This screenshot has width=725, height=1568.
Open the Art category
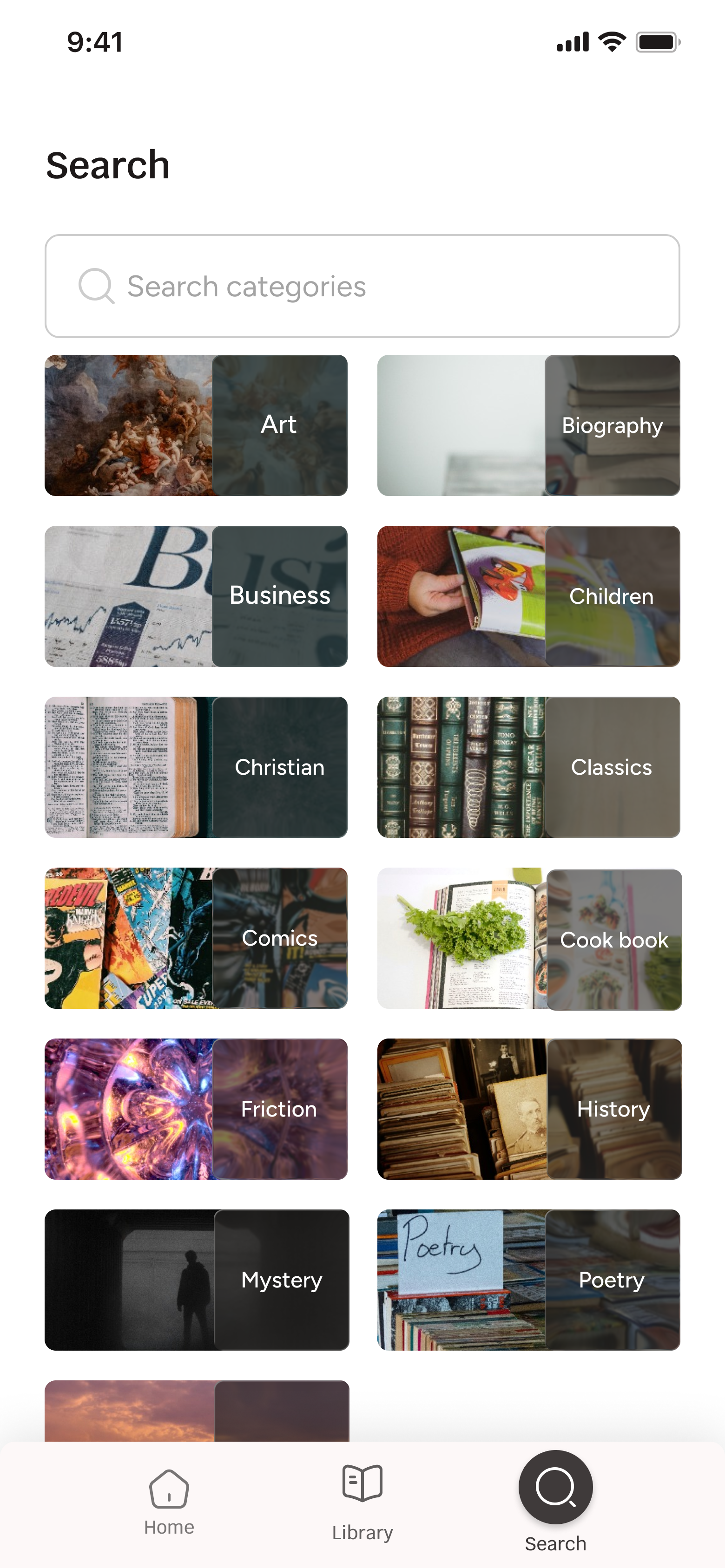coord(196,425)
